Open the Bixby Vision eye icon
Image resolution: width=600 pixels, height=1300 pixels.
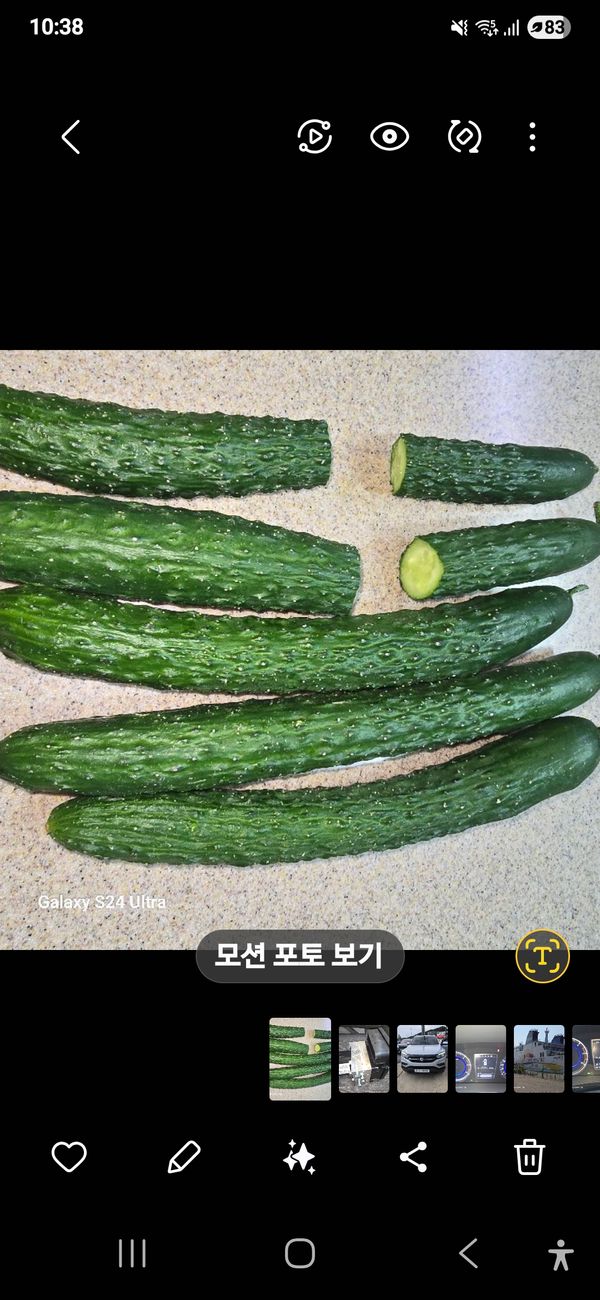(x=389, y=137)
